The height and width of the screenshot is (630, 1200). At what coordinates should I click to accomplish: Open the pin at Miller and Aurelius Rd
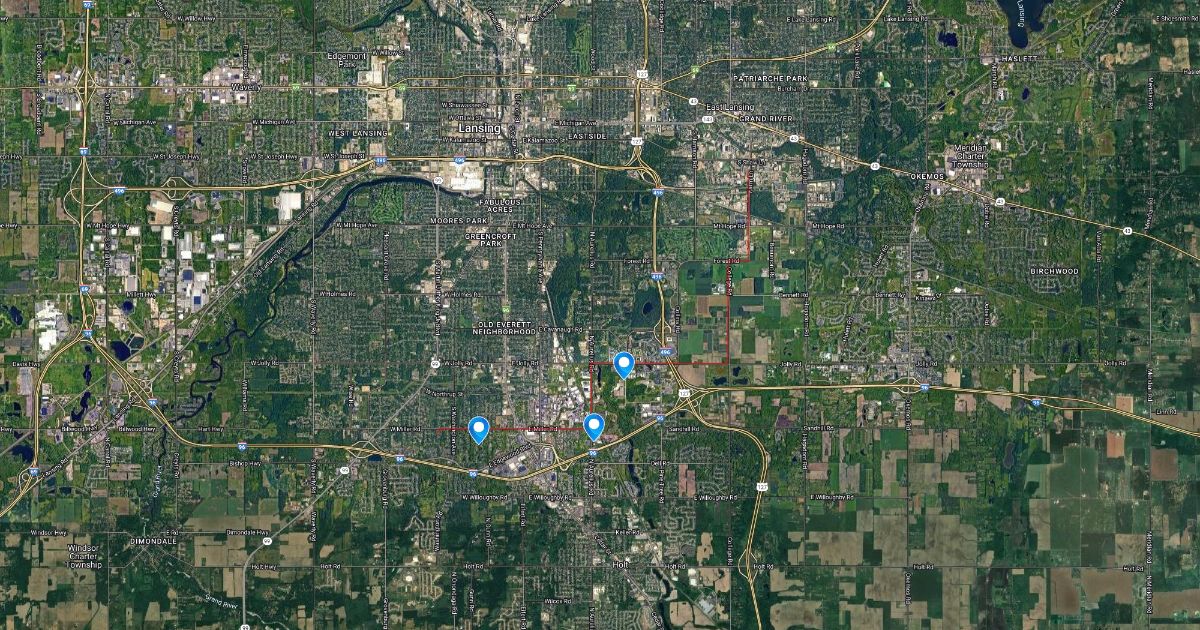pyautogui.click(x=595, y=427)
